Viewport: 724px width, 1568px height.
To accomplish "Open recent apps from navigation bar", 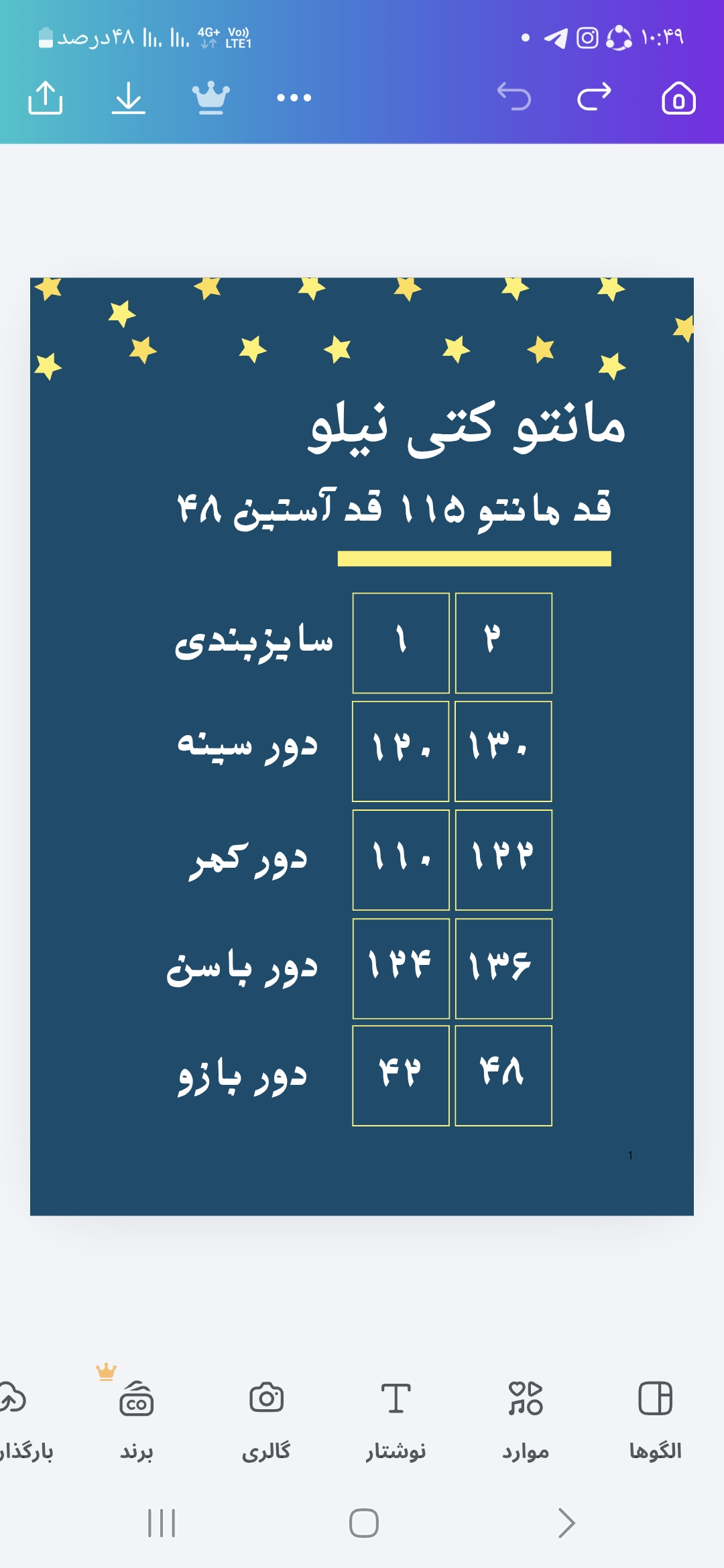I will point(162,1523).
